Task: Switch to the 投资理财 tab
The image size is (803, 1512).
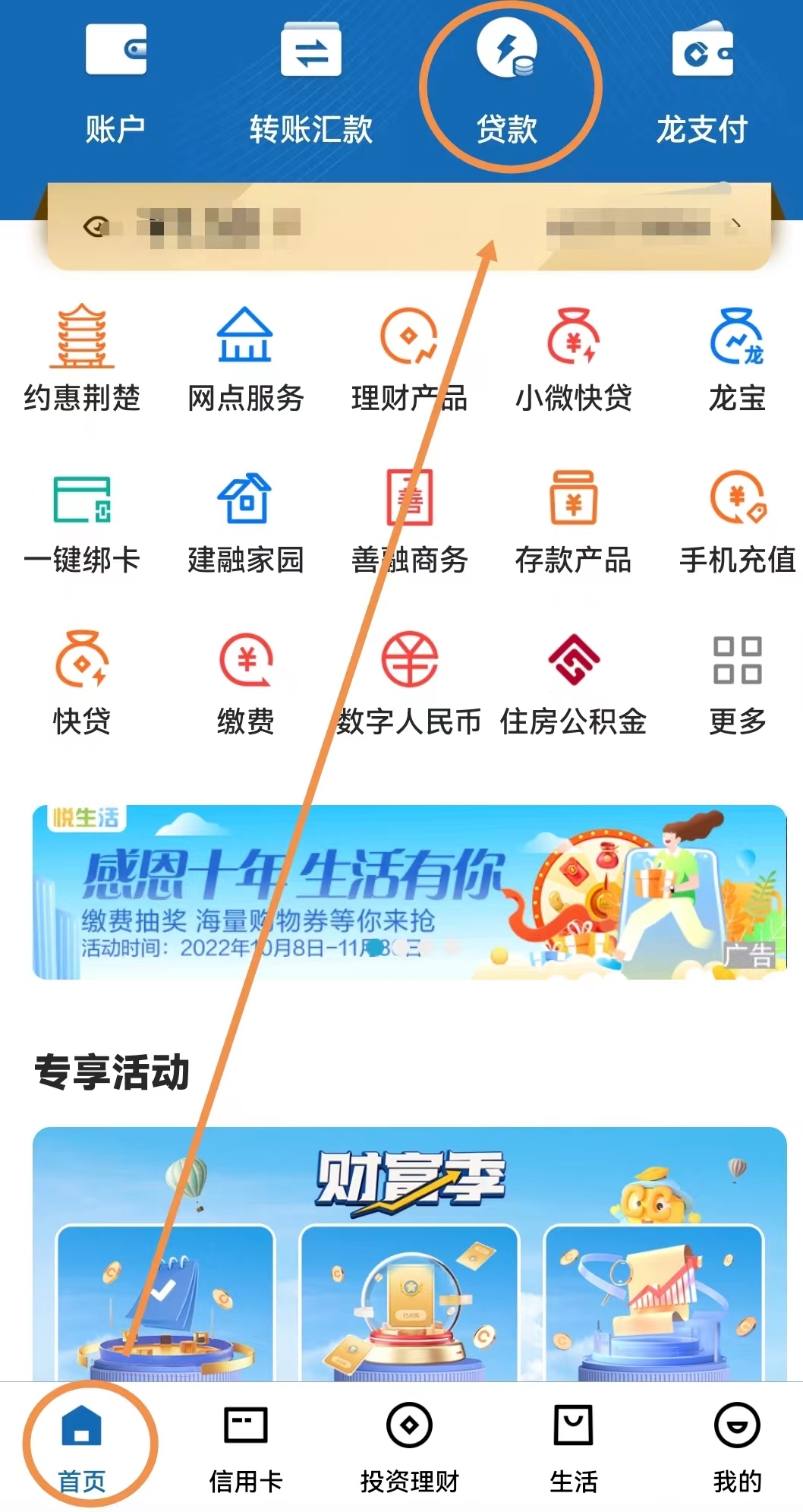Action: pyautogui.click(x=409, y=1447)
